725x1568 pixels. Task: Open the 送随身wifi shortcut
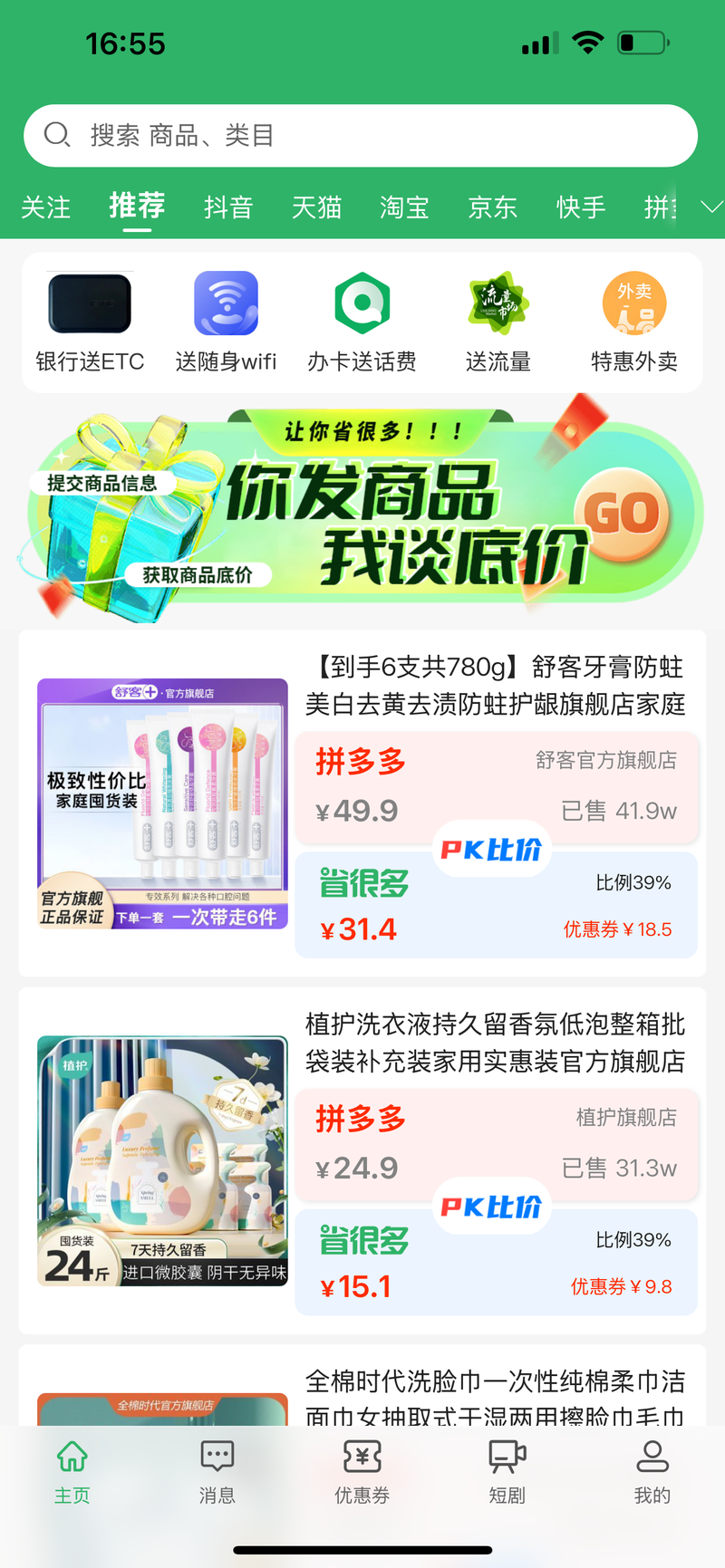pos(226,322)
